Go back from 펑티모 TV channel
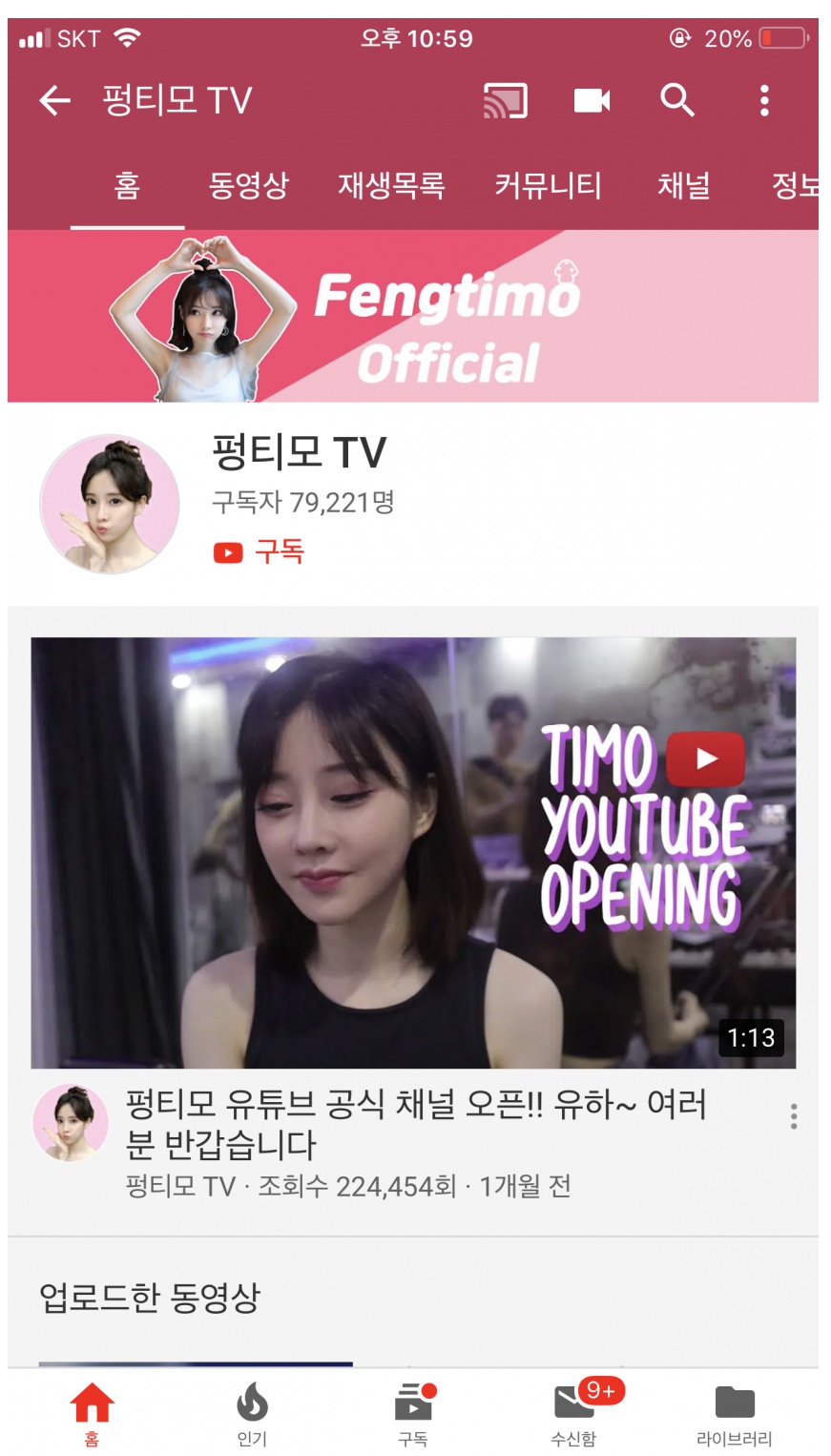This screenshot has width=831, height=1456. [x=54, y=100]
